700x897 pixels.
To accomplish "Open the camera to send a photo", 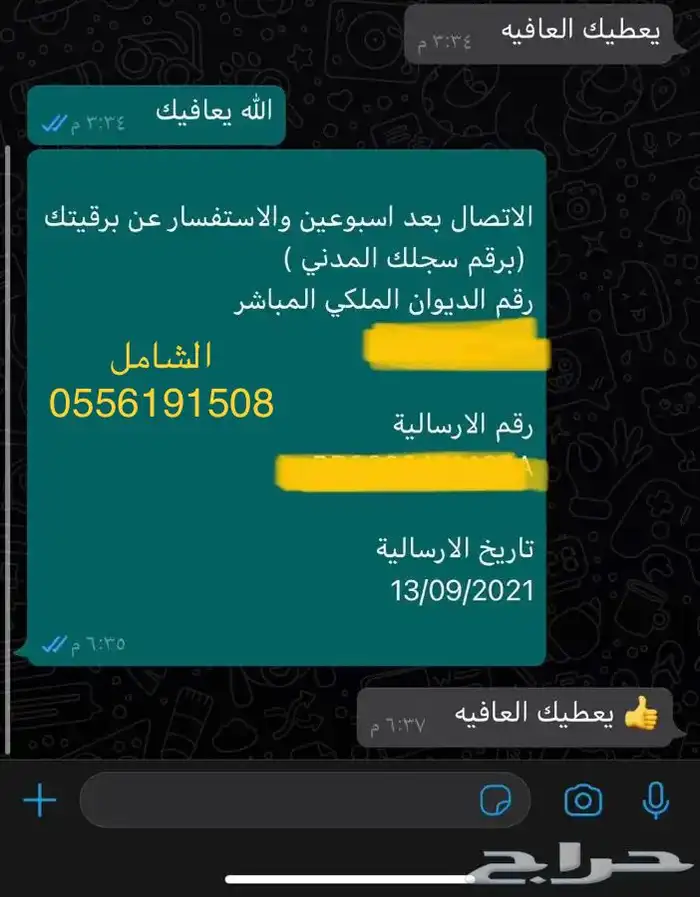I will tap(583, 800).
